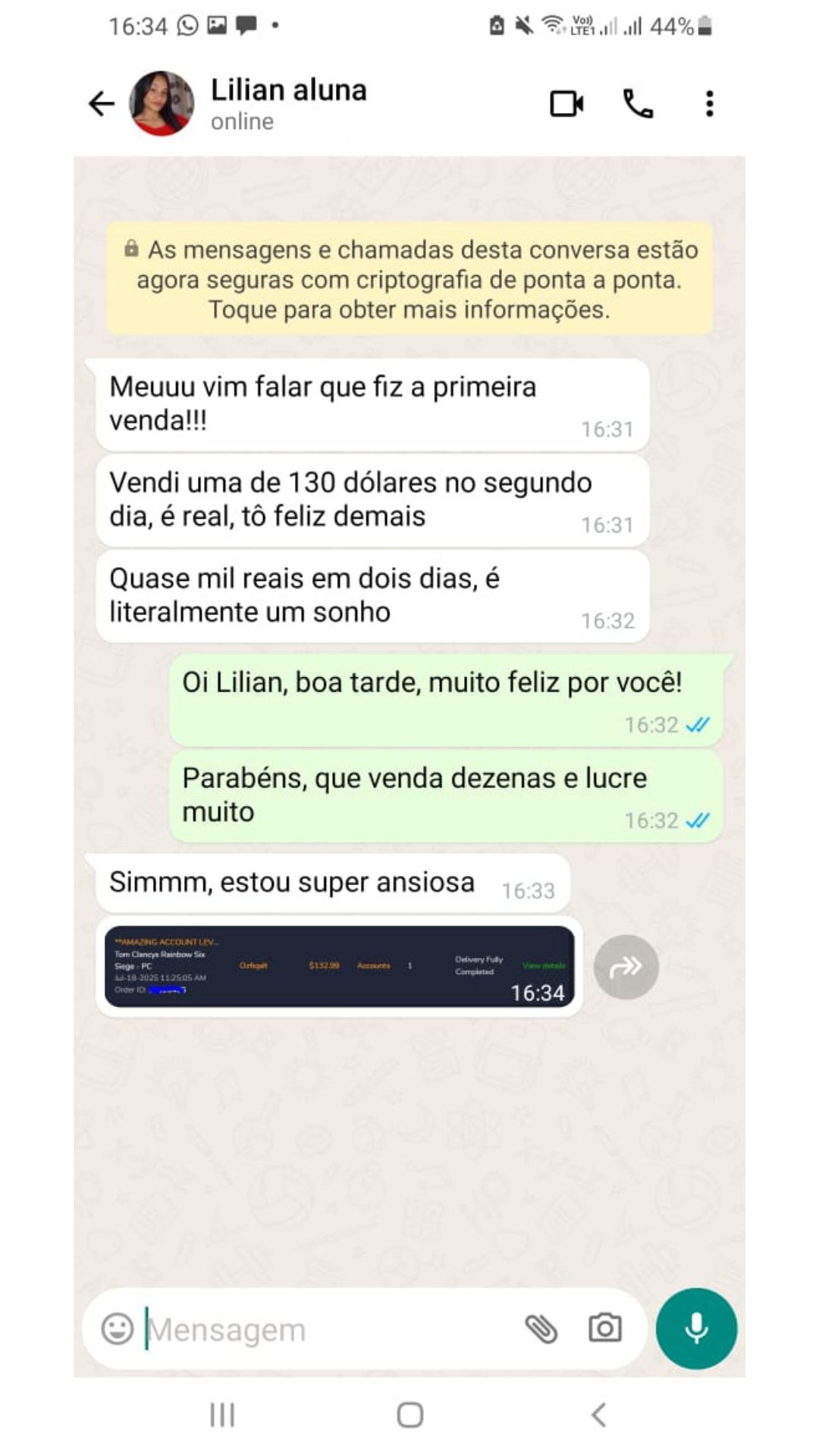This screenshot has width=819, height=1456.
Task: Start a video call with Lilian aluna
Action: tap(566, 104)
